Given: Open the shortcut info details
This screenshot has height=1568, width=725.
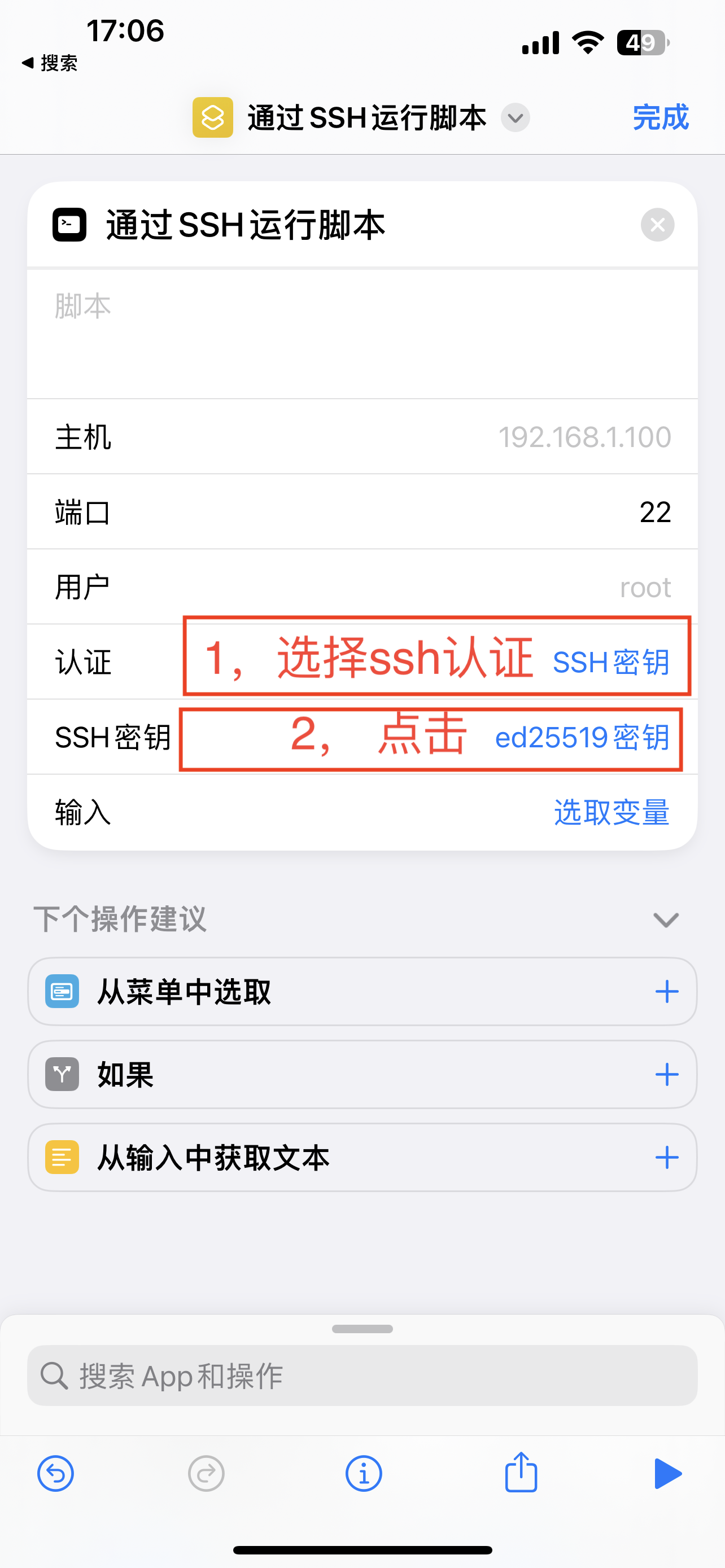Looking at the screenshot, I should point(364,1474).
